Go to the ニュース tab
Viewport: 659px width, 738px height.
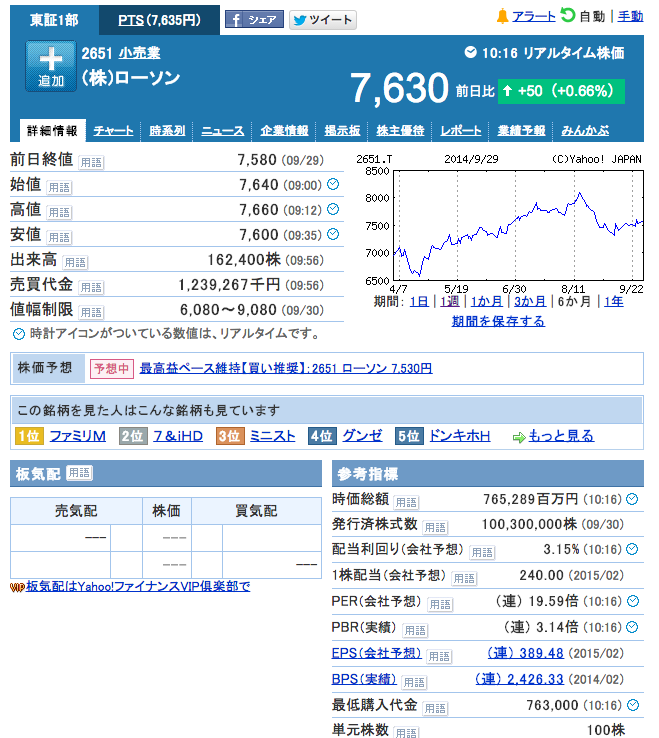pos(222,131)
